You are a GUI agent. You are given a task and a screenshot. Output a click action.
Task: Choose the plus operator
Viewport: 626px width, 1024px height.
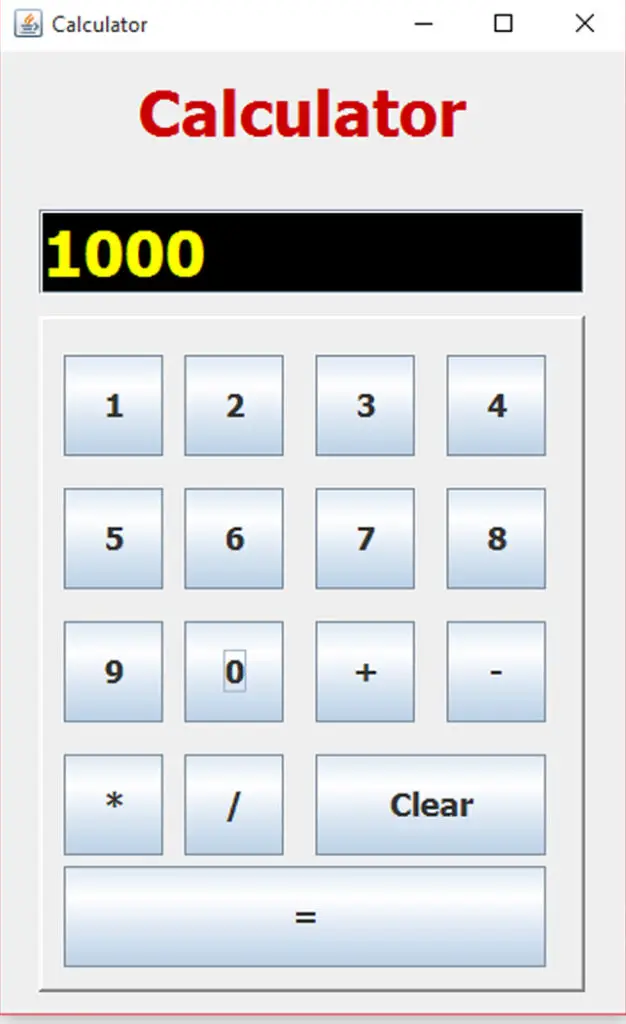pos(365,671)
